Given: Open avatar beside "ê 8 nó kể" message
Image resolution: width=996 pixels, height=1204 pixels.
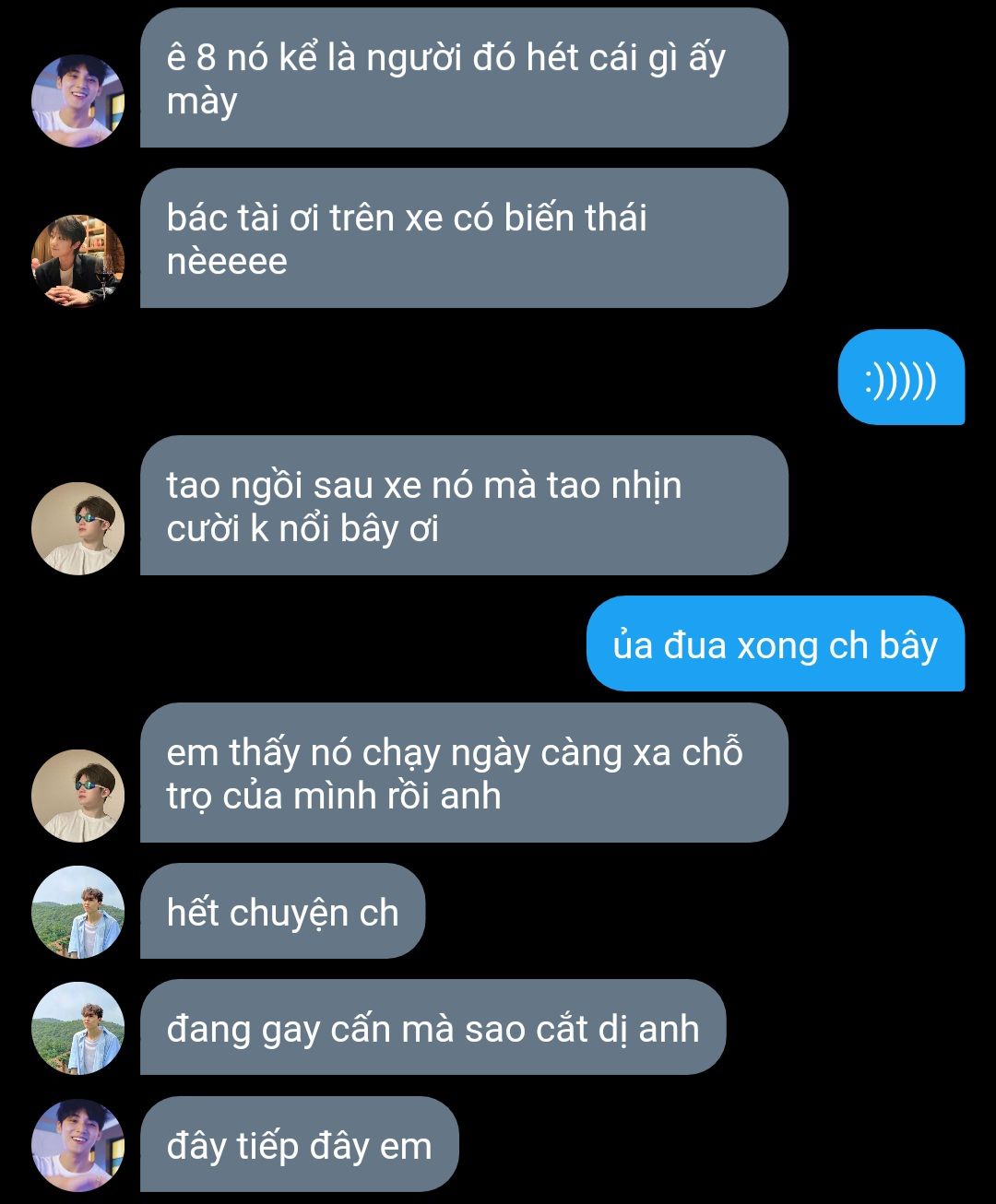Looking at the screenshot, I should [x=77, y=100].
